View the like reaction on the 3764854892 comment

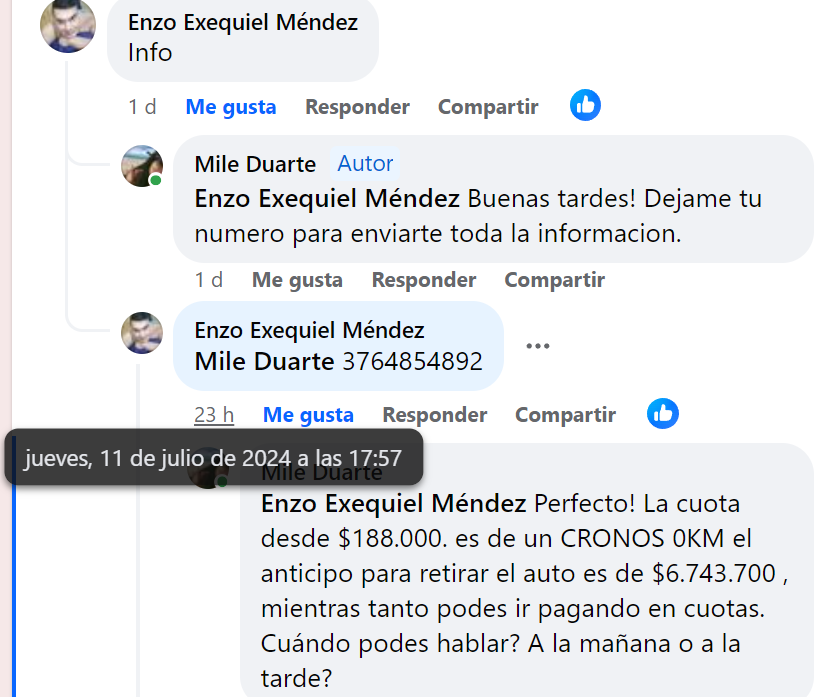pyautogui.click(x=662, y=413)
